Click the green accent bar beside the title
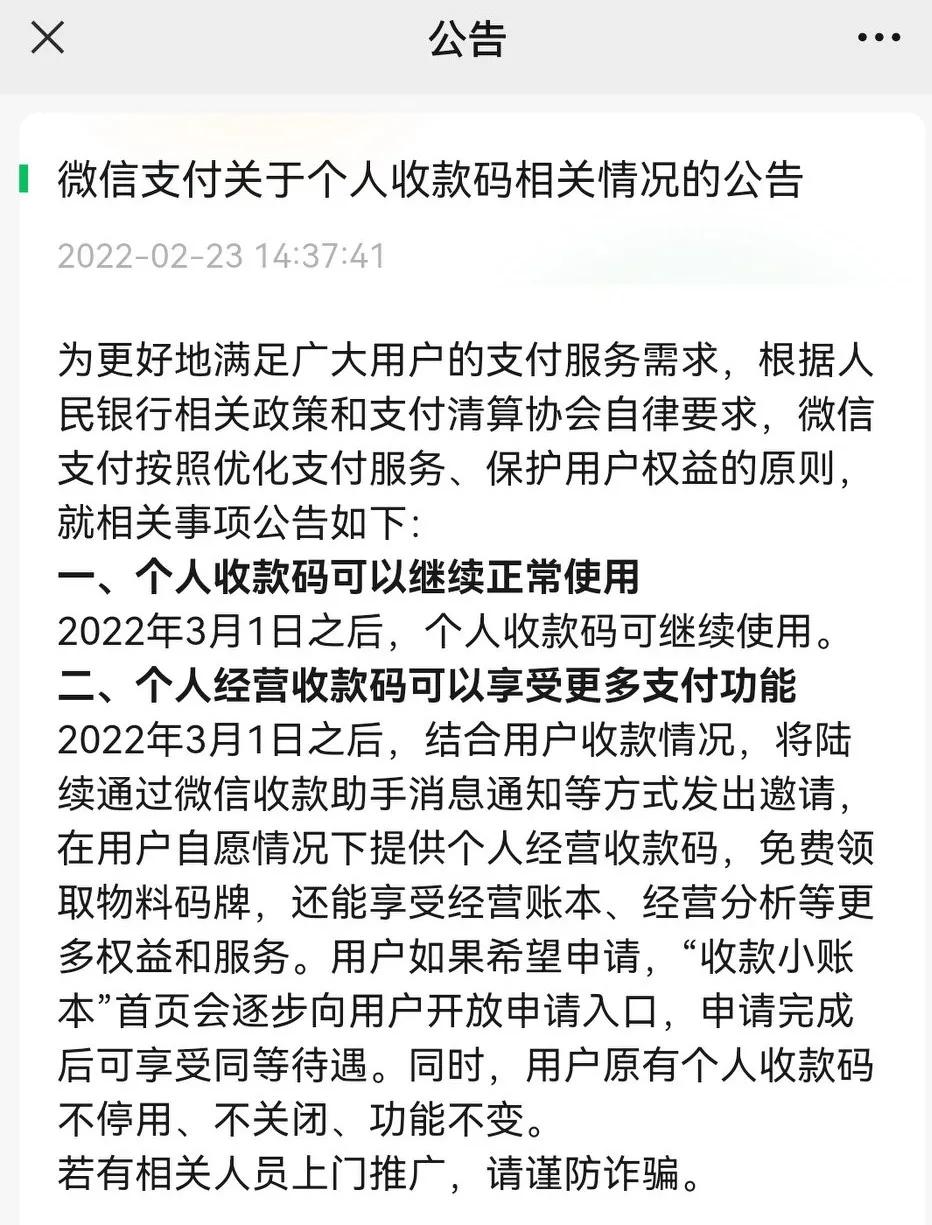This screenshot has height=1225, width=932. (25, 181)
